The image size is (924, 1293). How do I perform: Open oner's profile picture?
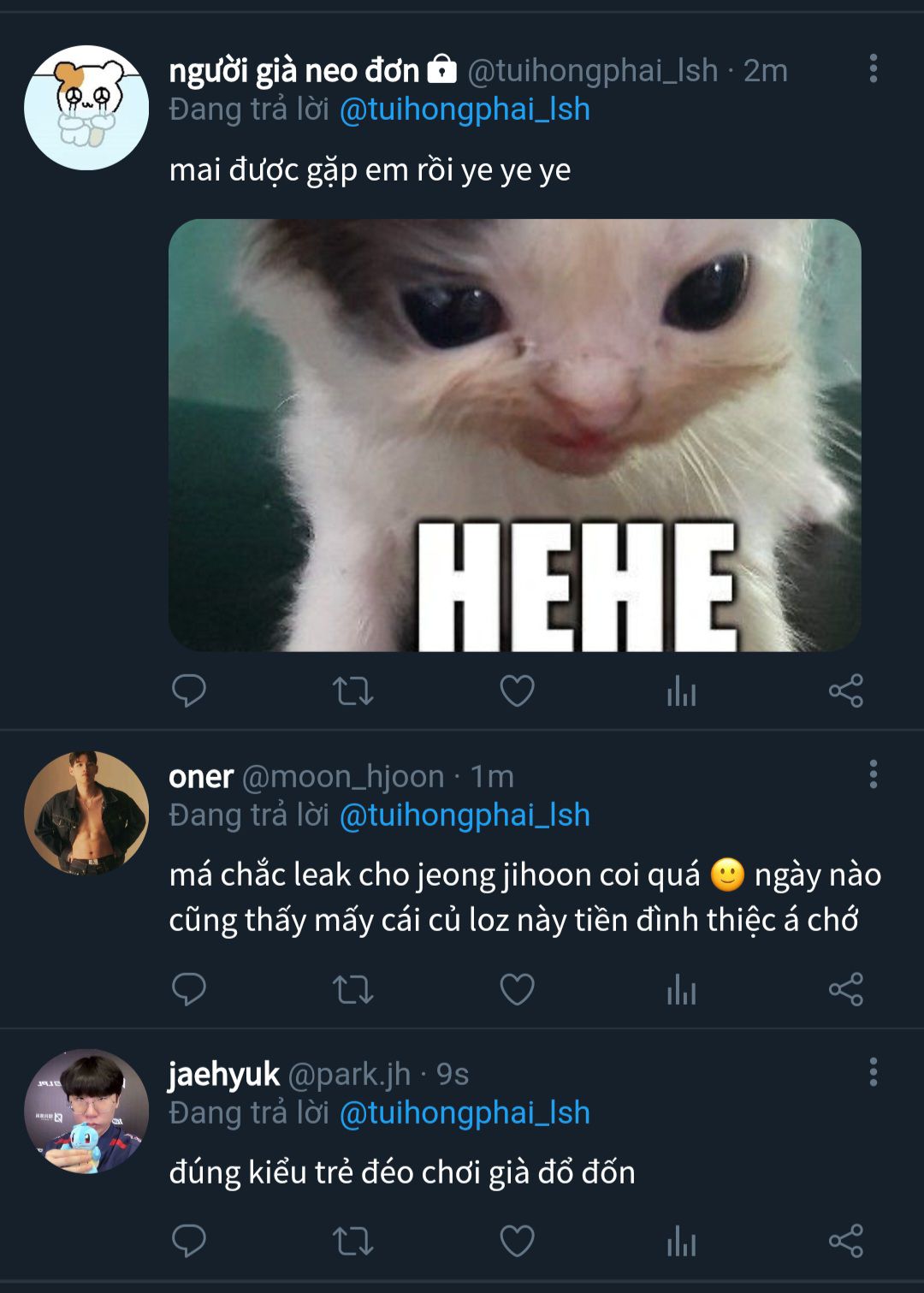[86, 813]
